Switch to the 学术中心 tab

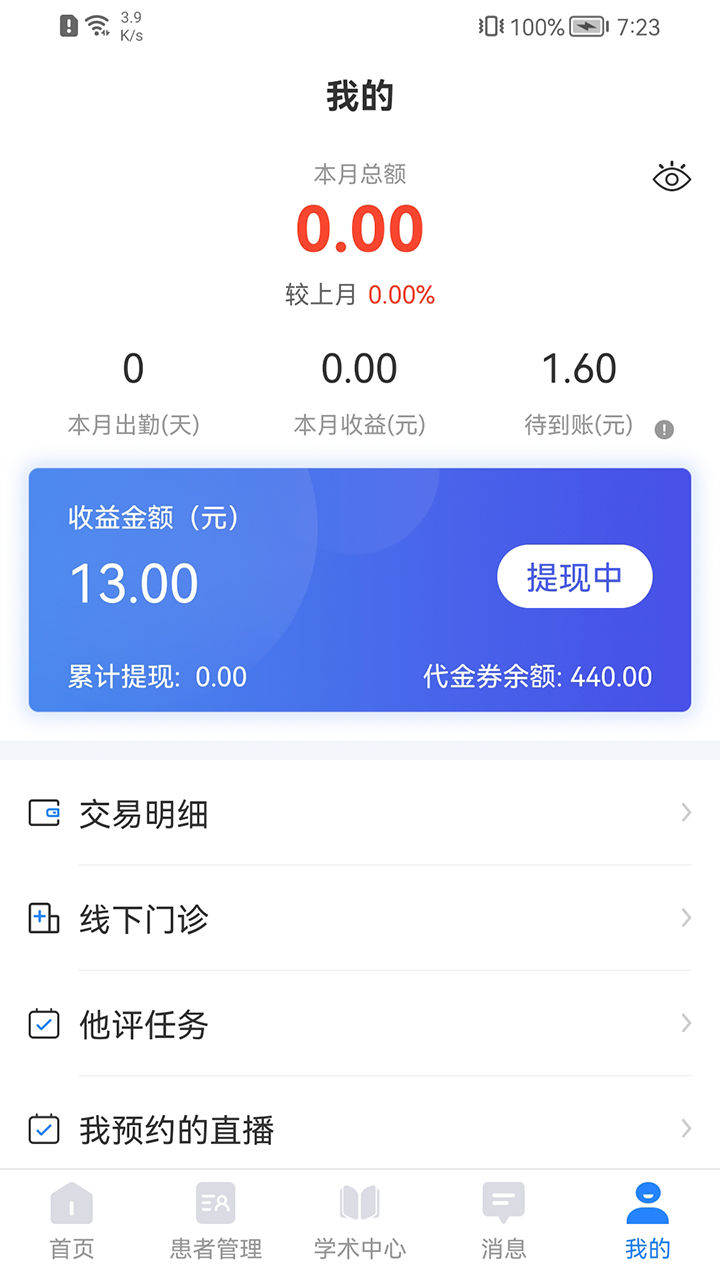tap(360, 1221)
